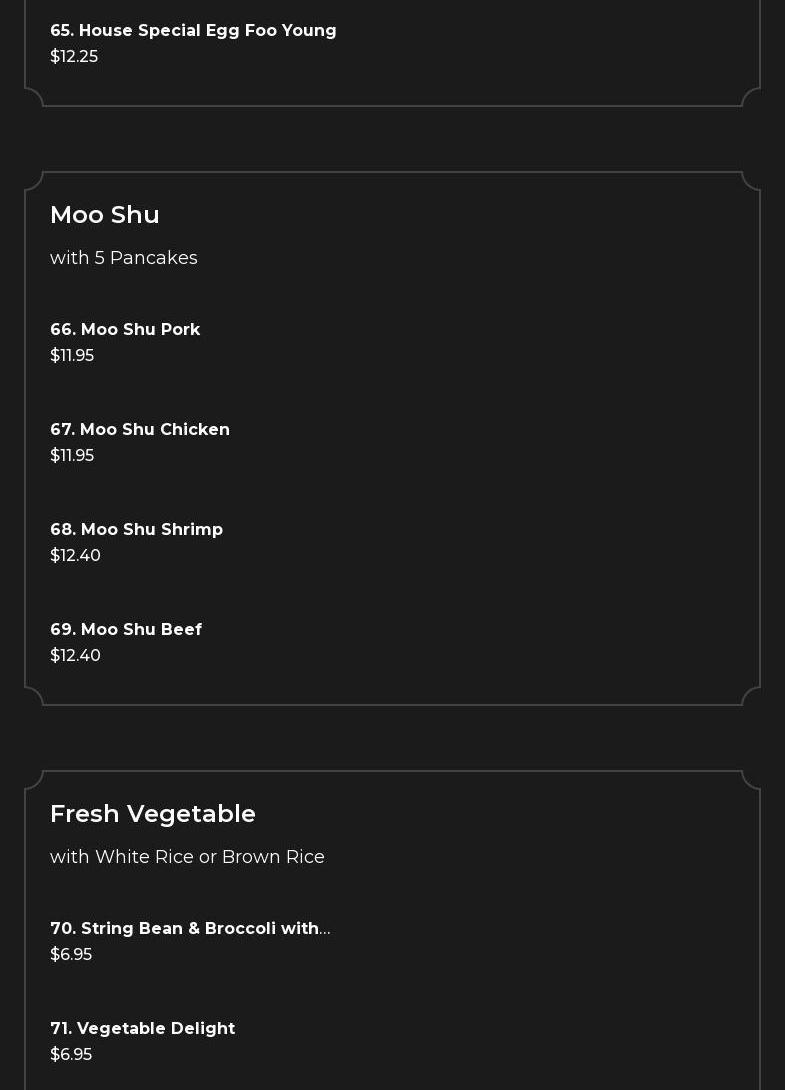
Task: Select 66. Moo Shu Pork
Action: 125,330
